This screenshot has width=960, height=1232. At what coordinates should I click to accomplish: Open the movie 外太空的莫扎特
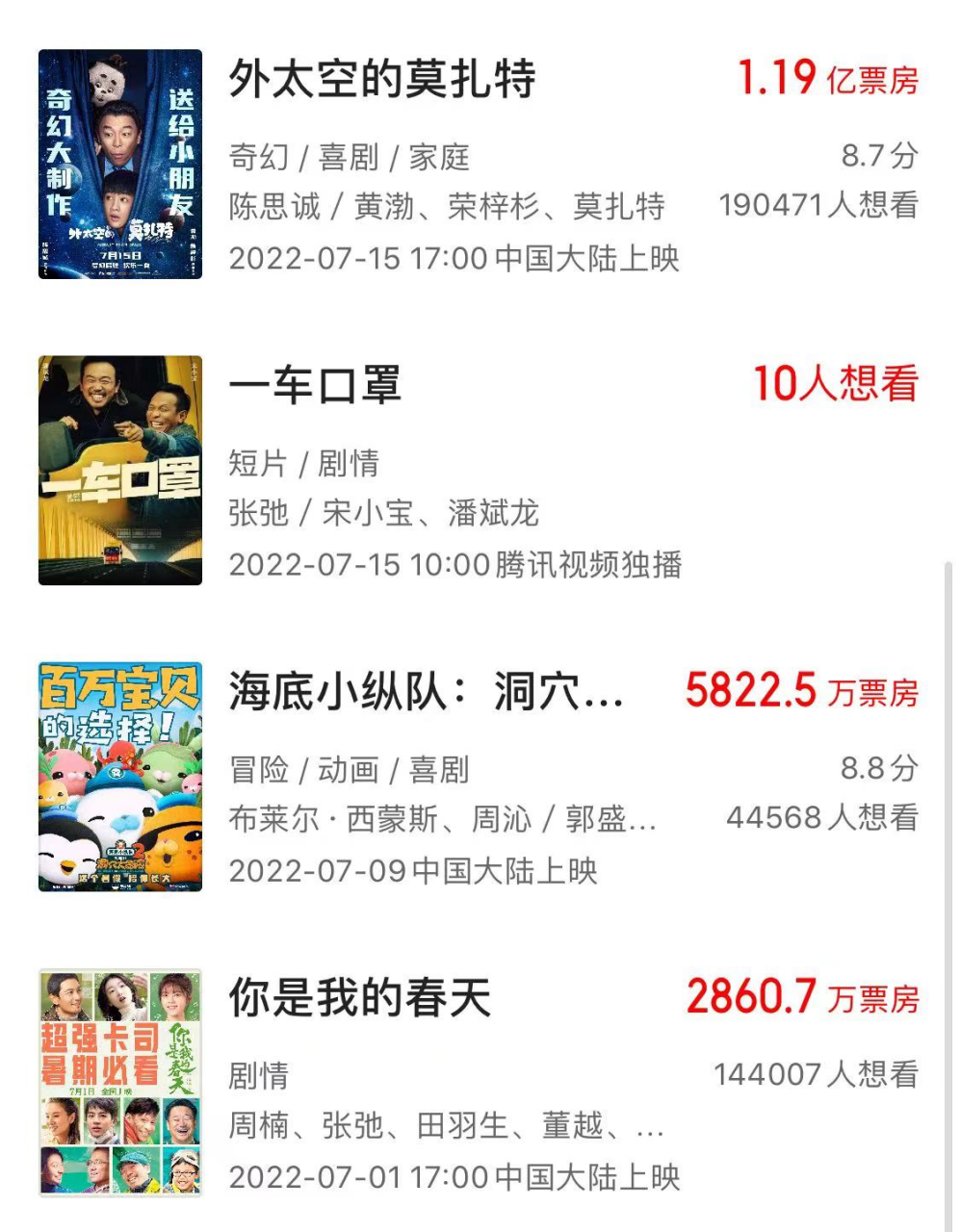(382, 79)
